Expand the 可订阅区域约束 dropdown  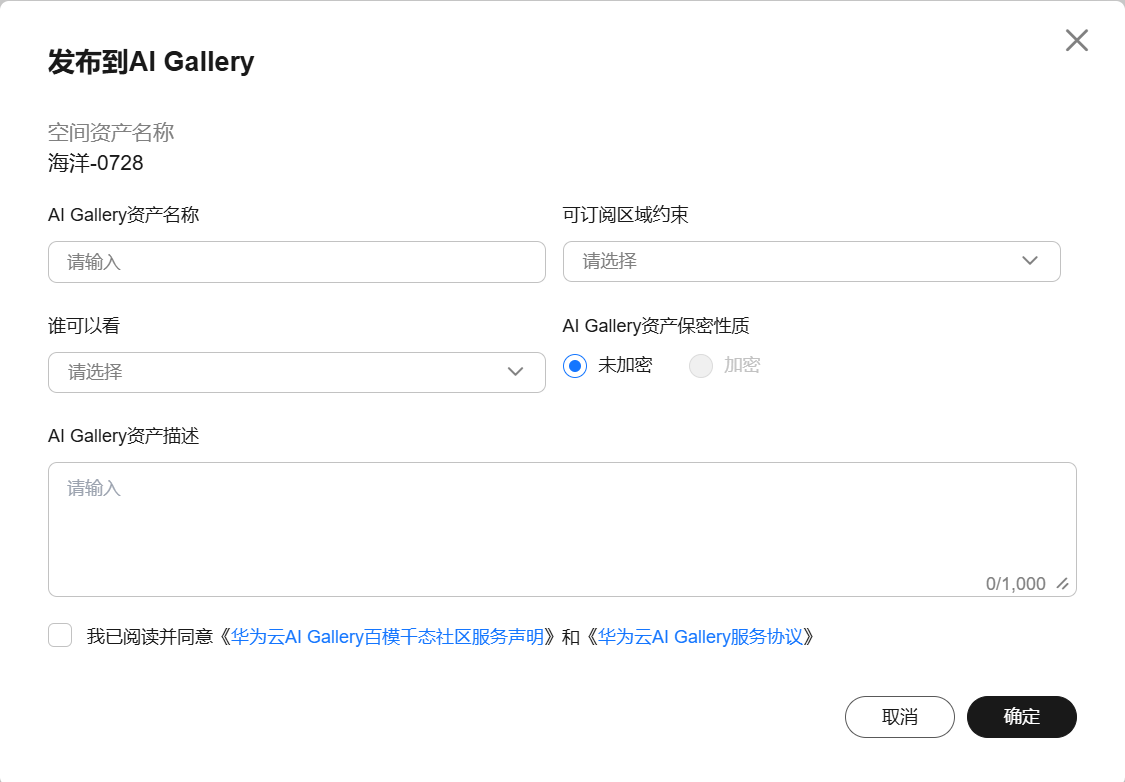811,261
